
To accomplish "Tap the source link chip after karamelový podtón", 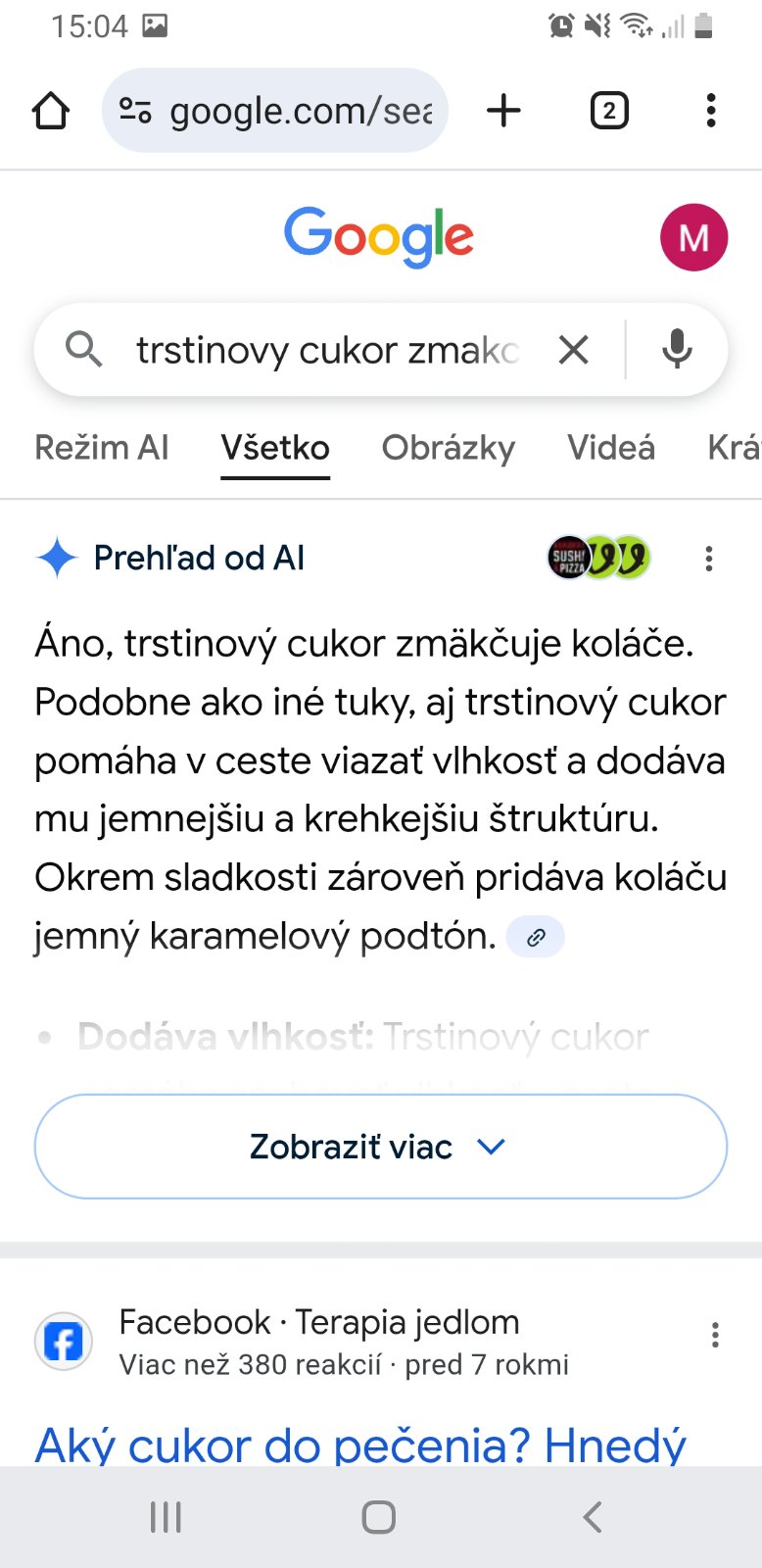I will pos(536,938).
